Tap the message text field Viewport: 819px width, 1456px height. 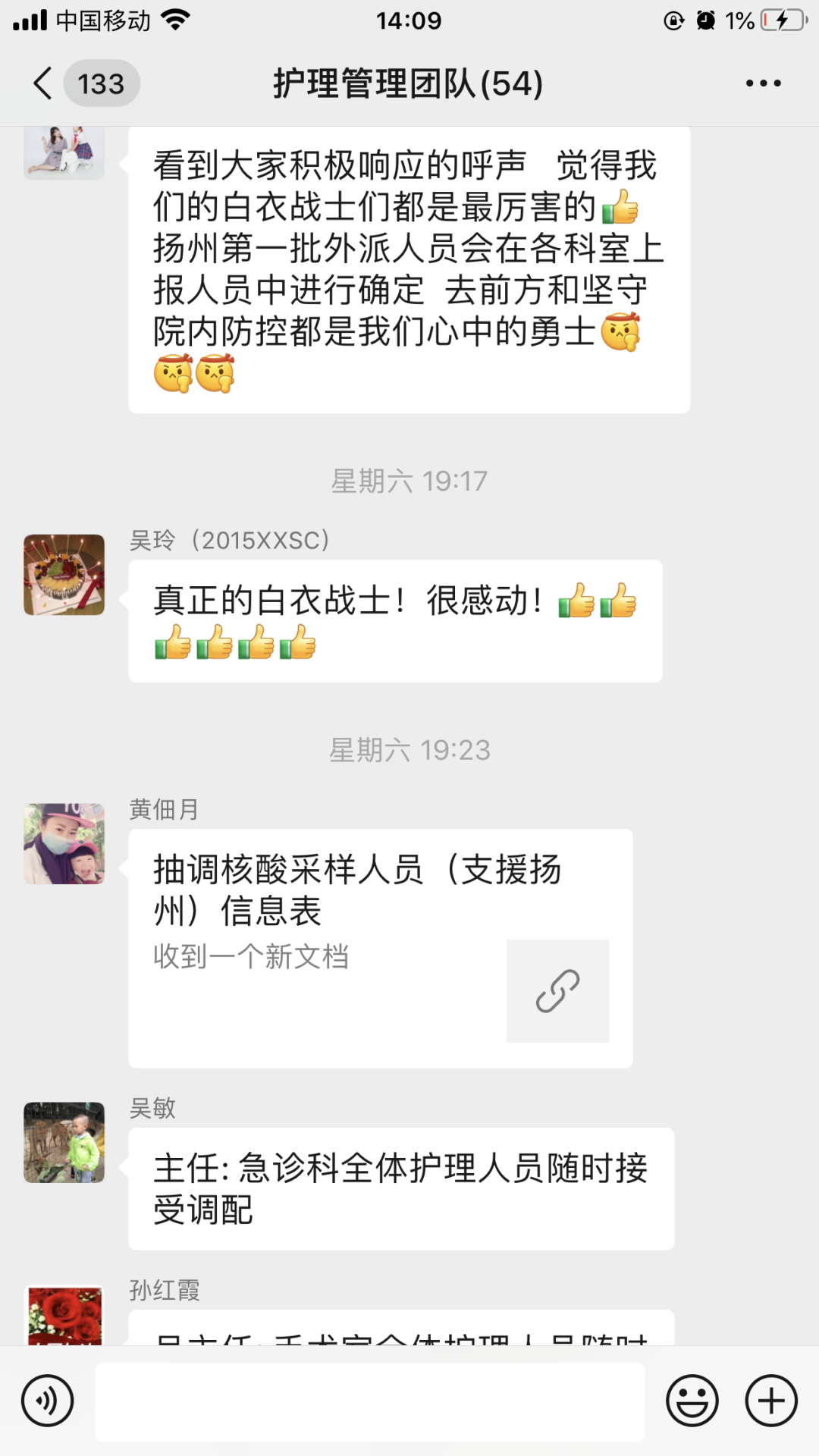point(369,1402)
